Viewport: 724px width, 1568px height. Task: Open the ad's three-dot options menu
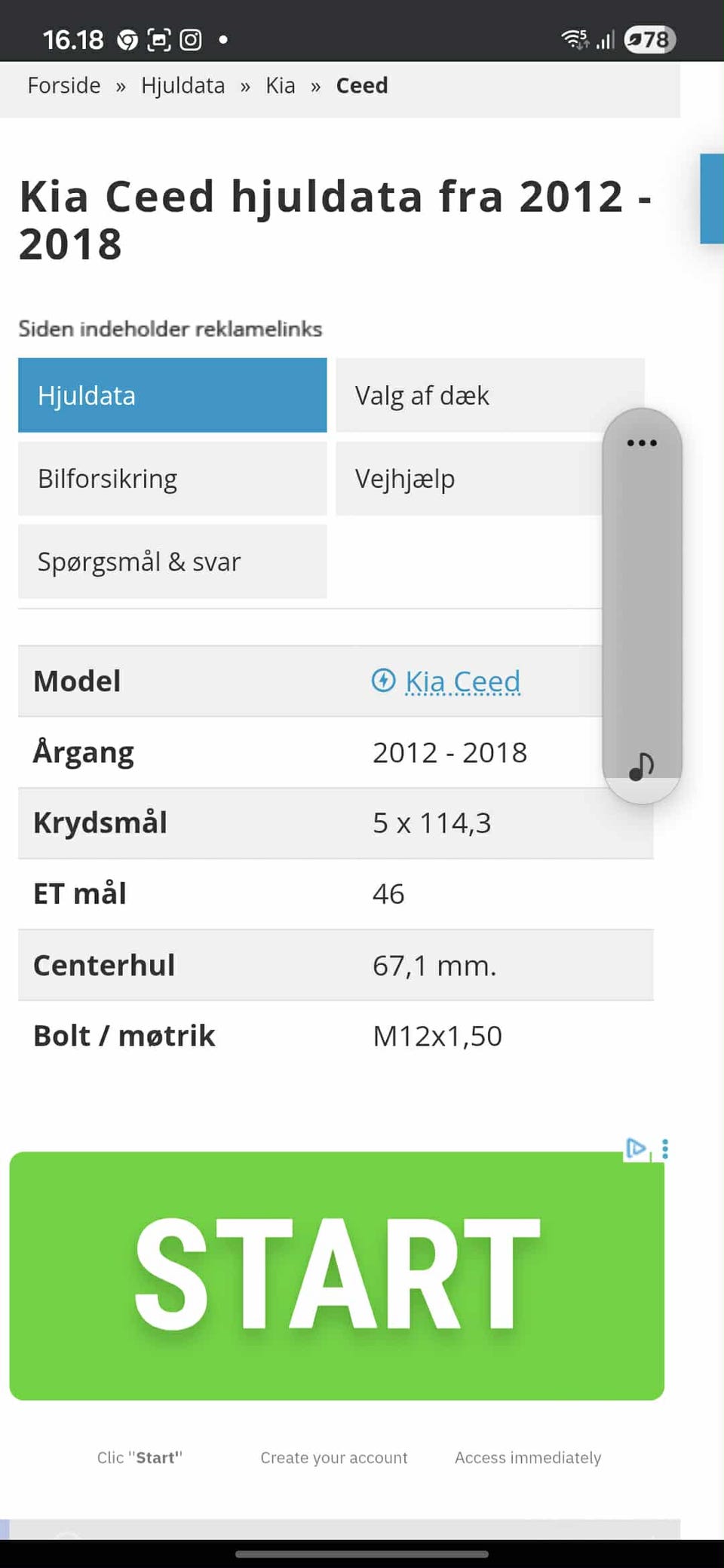point(664,1149)
